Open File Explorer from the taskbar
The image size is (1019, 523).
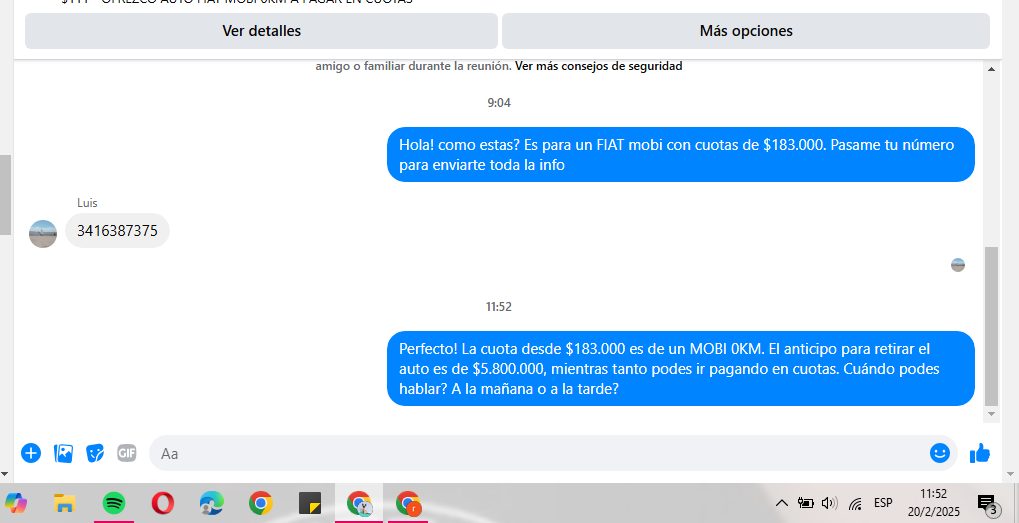tap(65, 503)
